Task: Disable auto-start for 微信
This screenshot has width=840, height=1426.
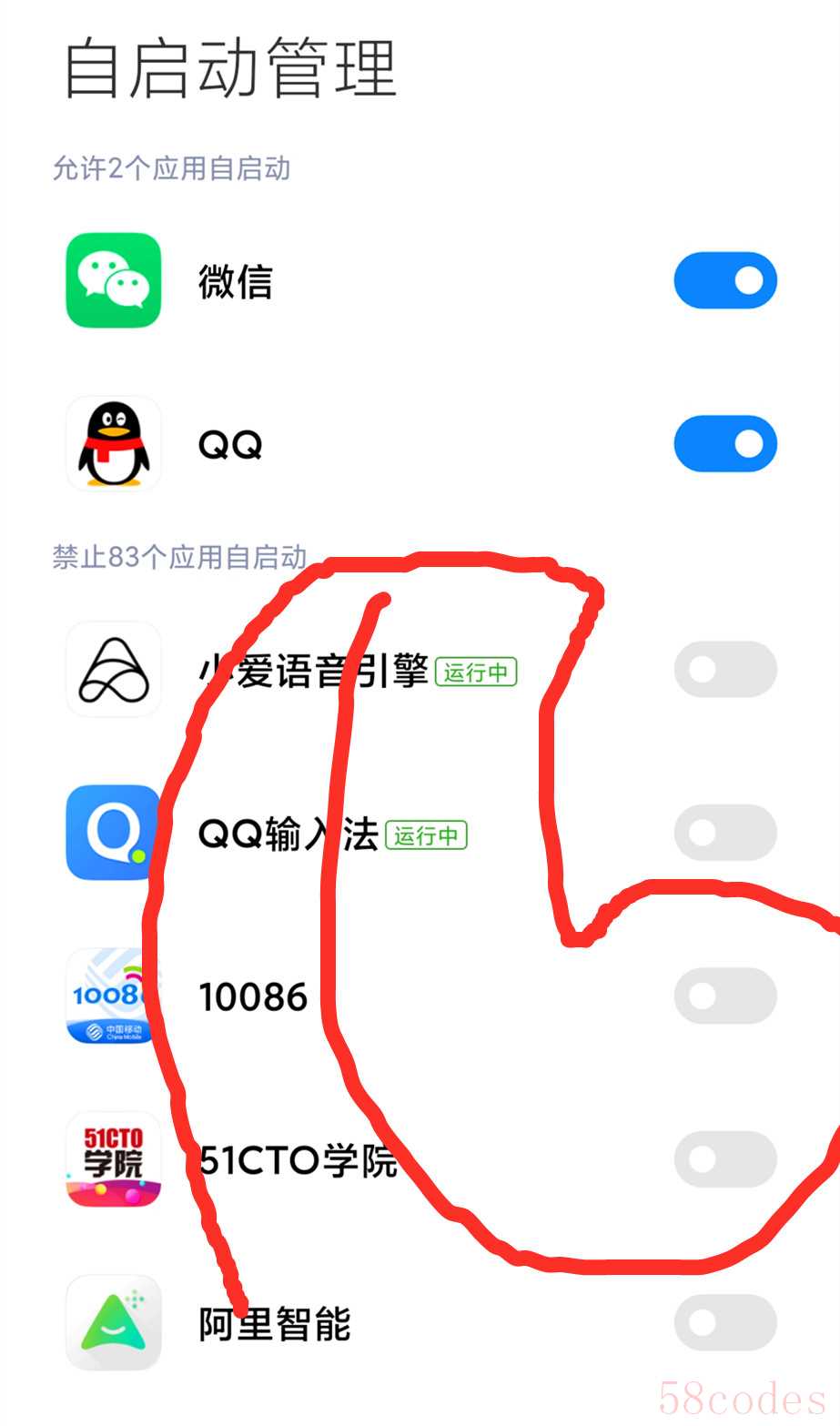Action: point(724,280)
